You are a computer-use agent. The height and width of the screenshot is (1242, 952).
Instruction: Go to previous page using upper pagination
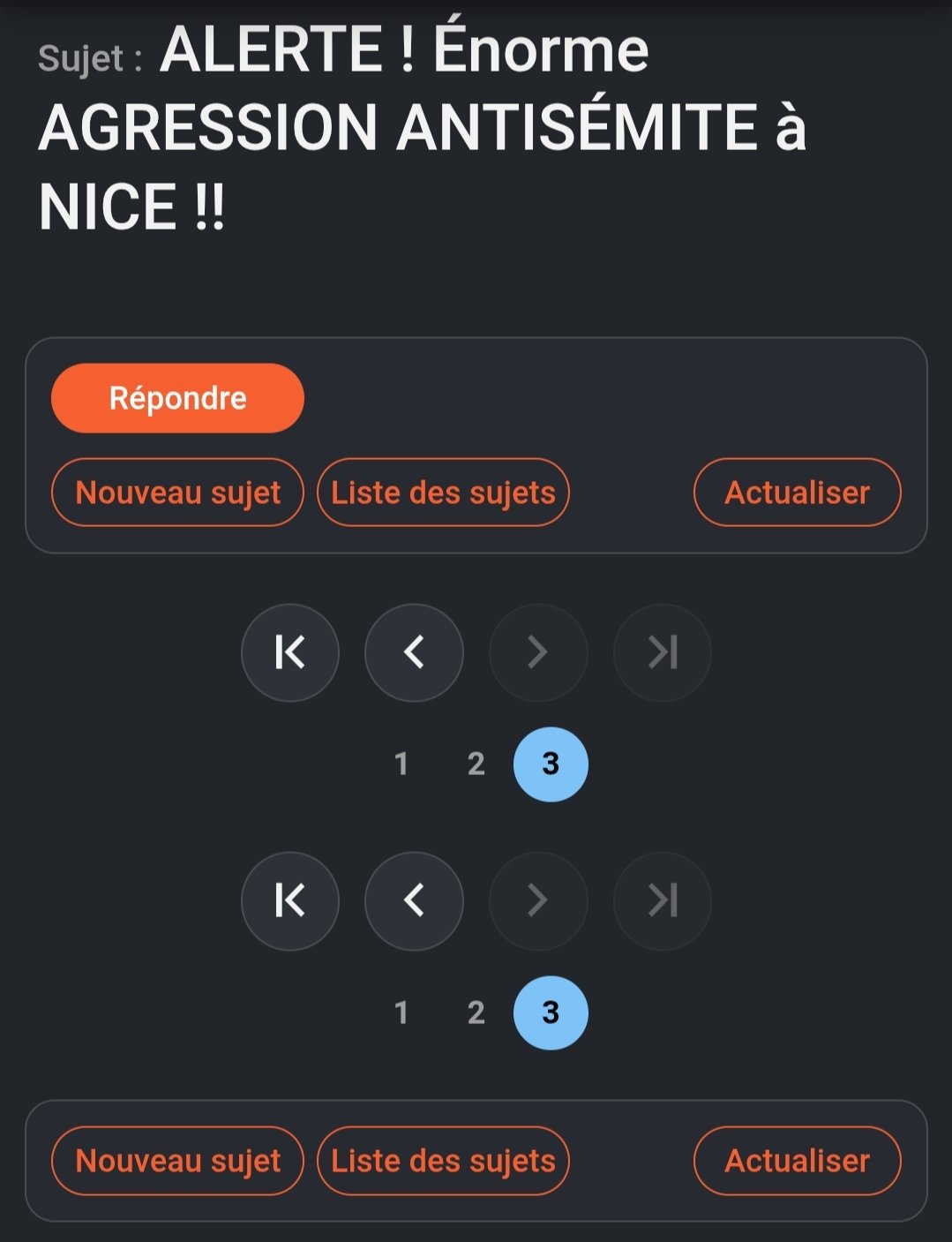point(414,652)
